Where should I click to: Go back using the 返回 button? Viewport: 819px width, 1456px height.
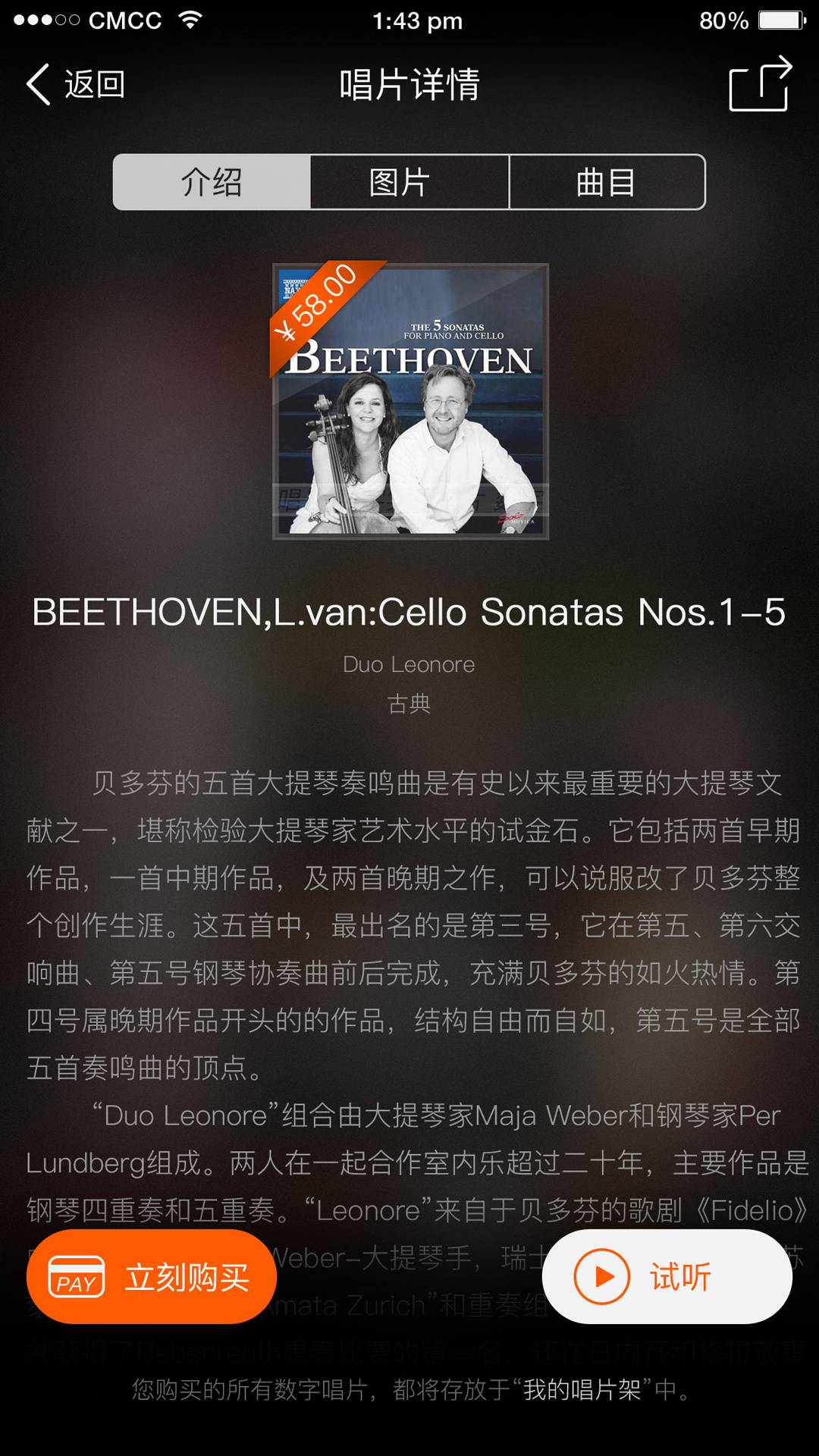tap(76, 83)
